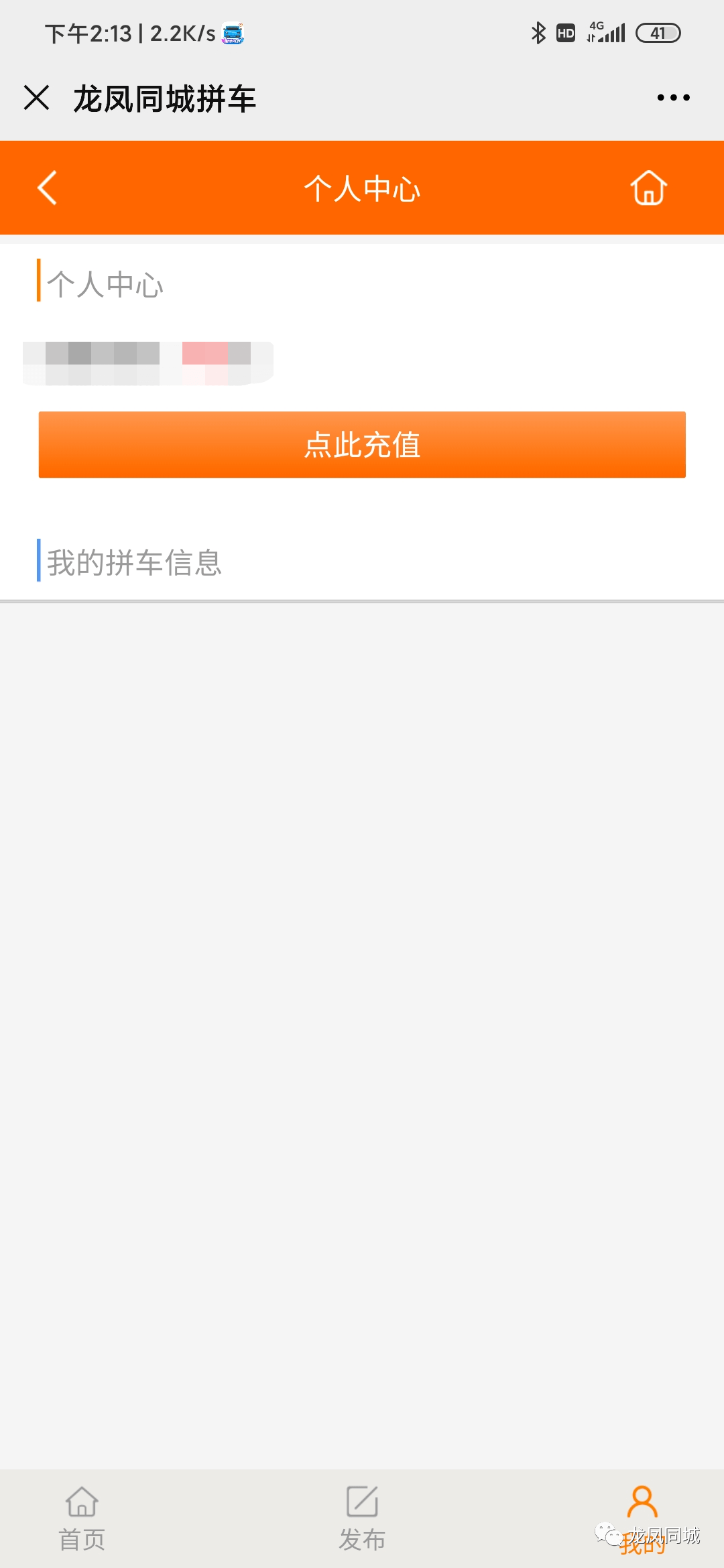Close the 龙凤同城拼车 mini program
724x1568 pixels.
pyautogui.click(x=37, y=97)
